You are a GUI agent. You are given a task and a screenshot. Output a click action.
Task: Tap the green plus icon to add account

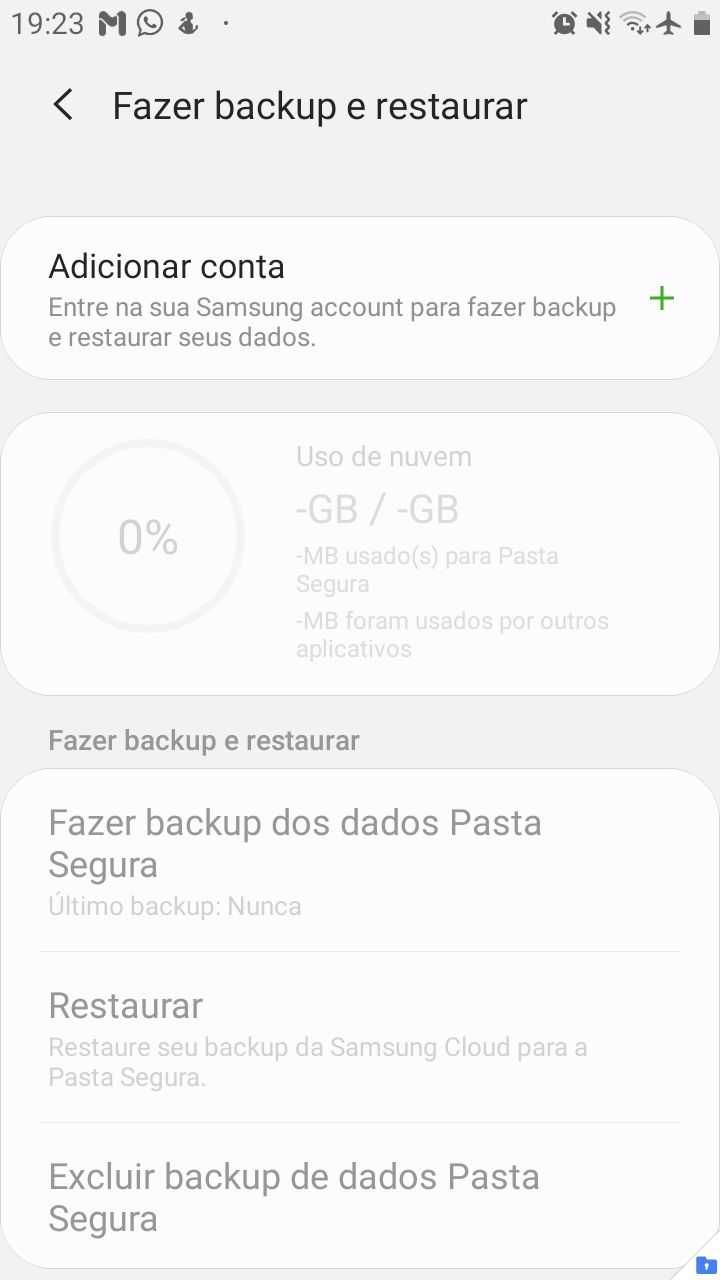pyautogui.click(x=661, y=297)
